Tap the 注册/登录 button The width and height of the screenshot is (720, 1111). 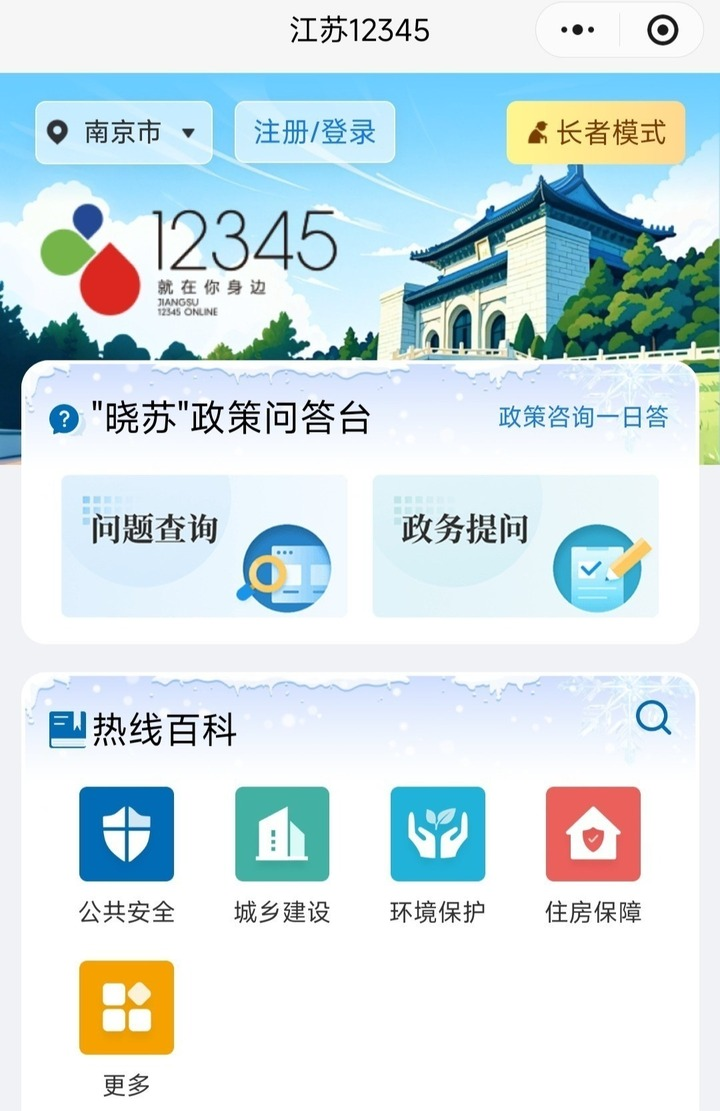[x=315, y=132]
